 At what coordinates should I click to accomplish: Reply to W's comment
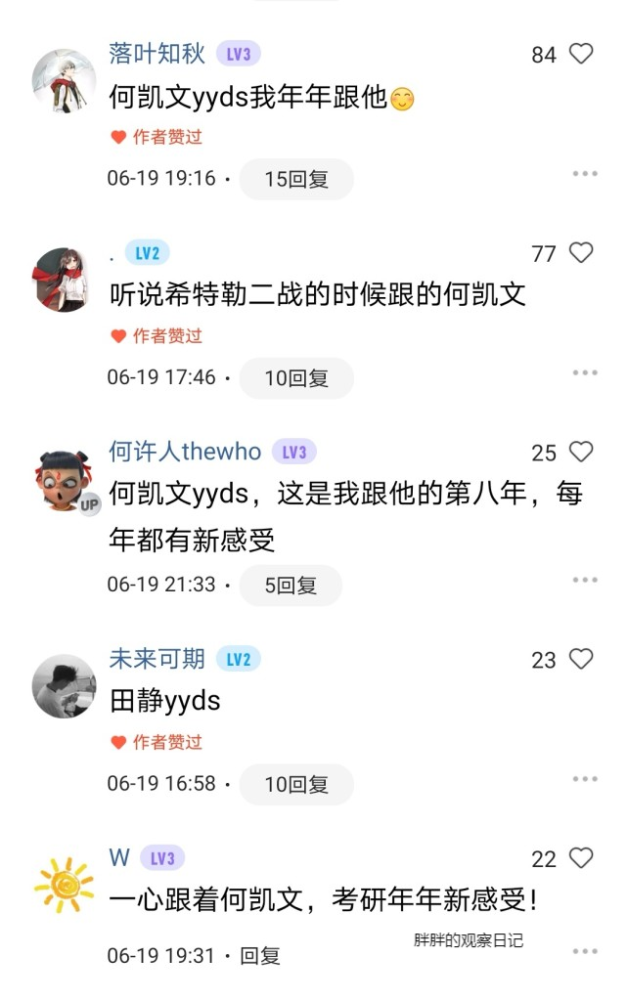(x=261, y=956)
